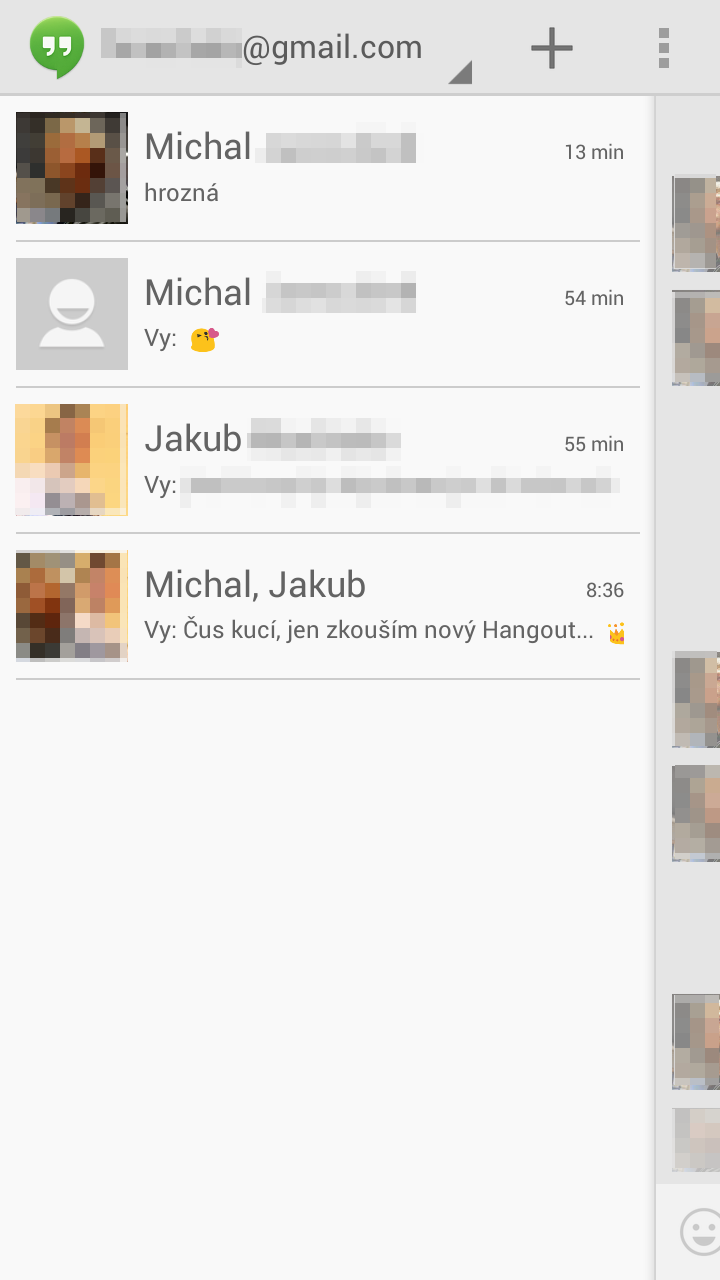Viewport: 720px width, 1280px height.
Task: Open the conversation with Jakub
Action: point(328,460)
